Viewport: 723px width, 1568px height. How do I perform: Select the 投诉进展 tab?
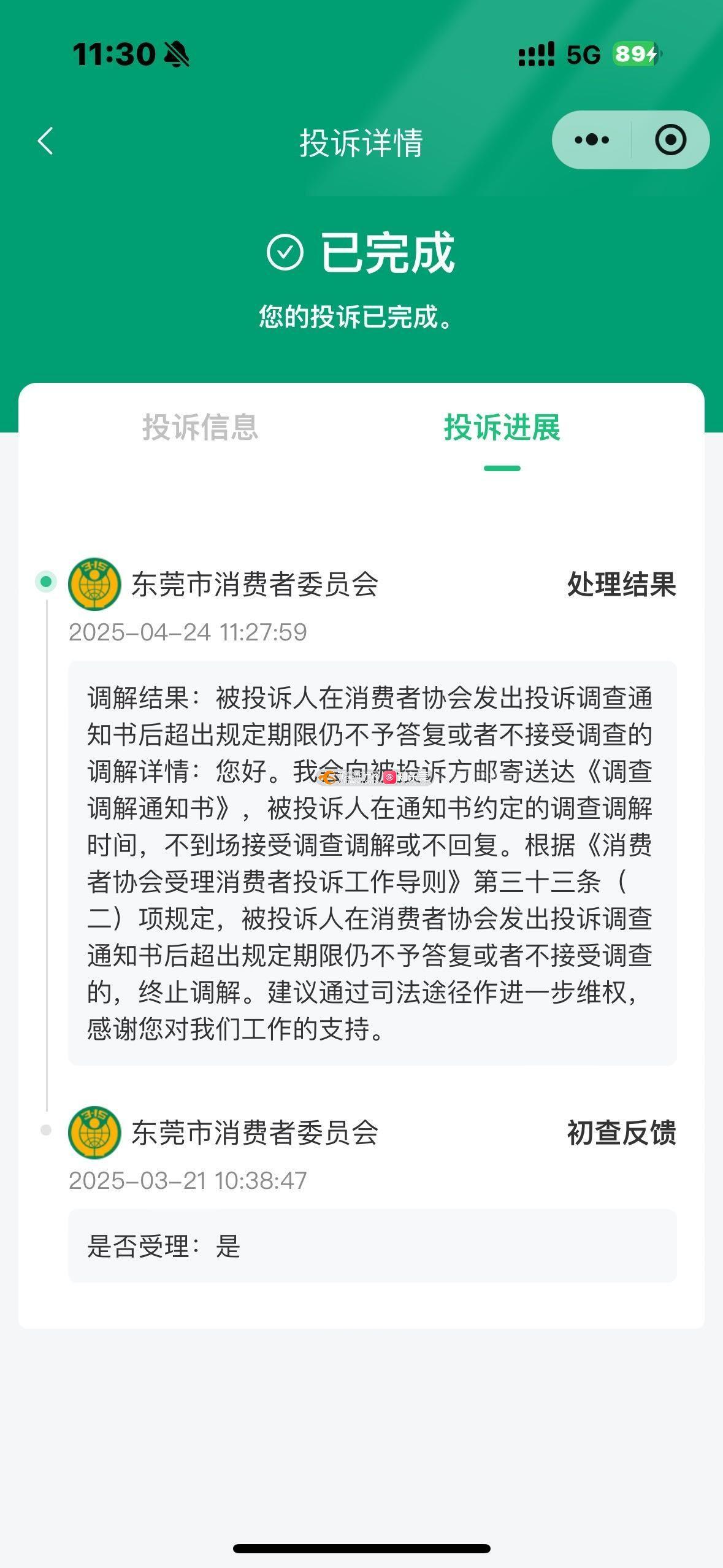click(x=502, y=427)
